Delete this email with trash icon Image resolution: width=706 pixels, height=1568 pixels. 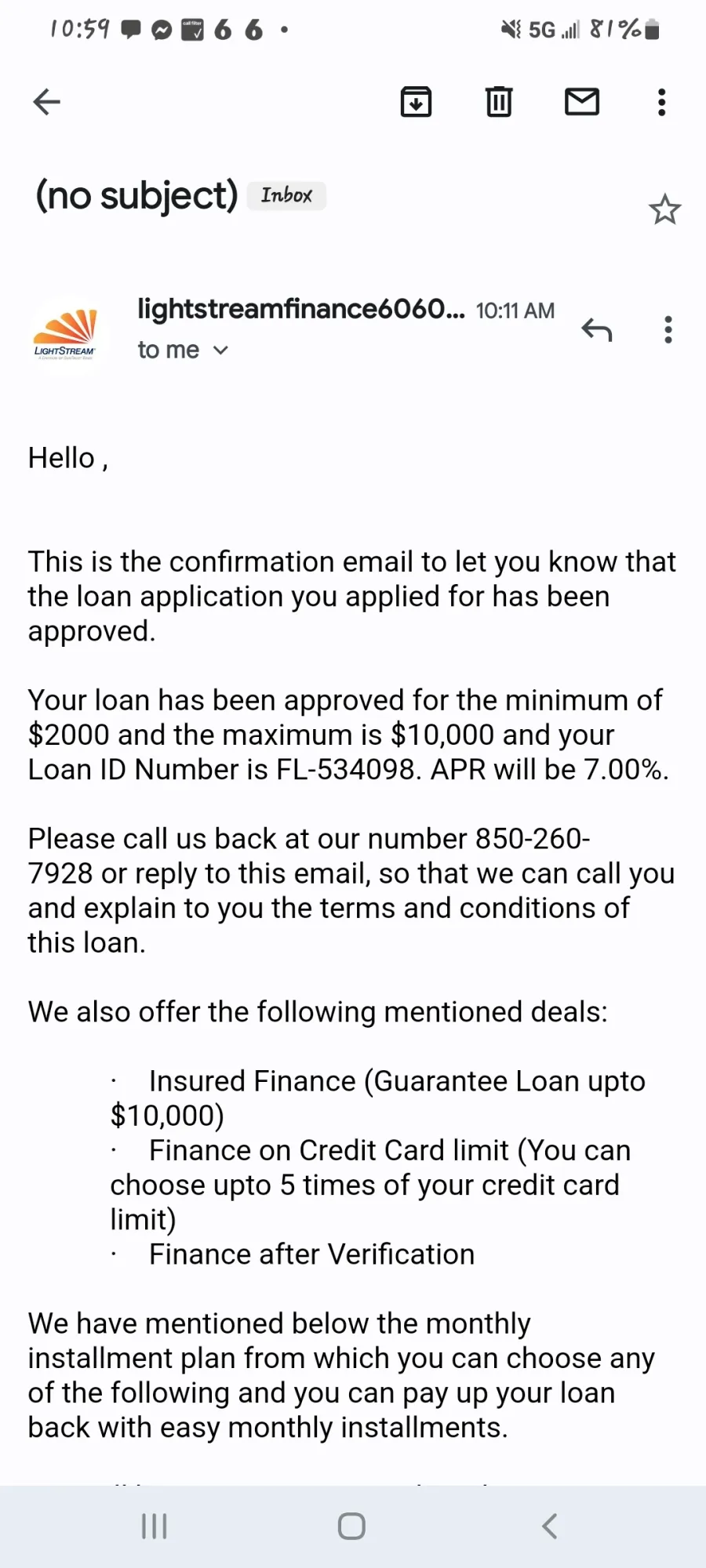499,102
